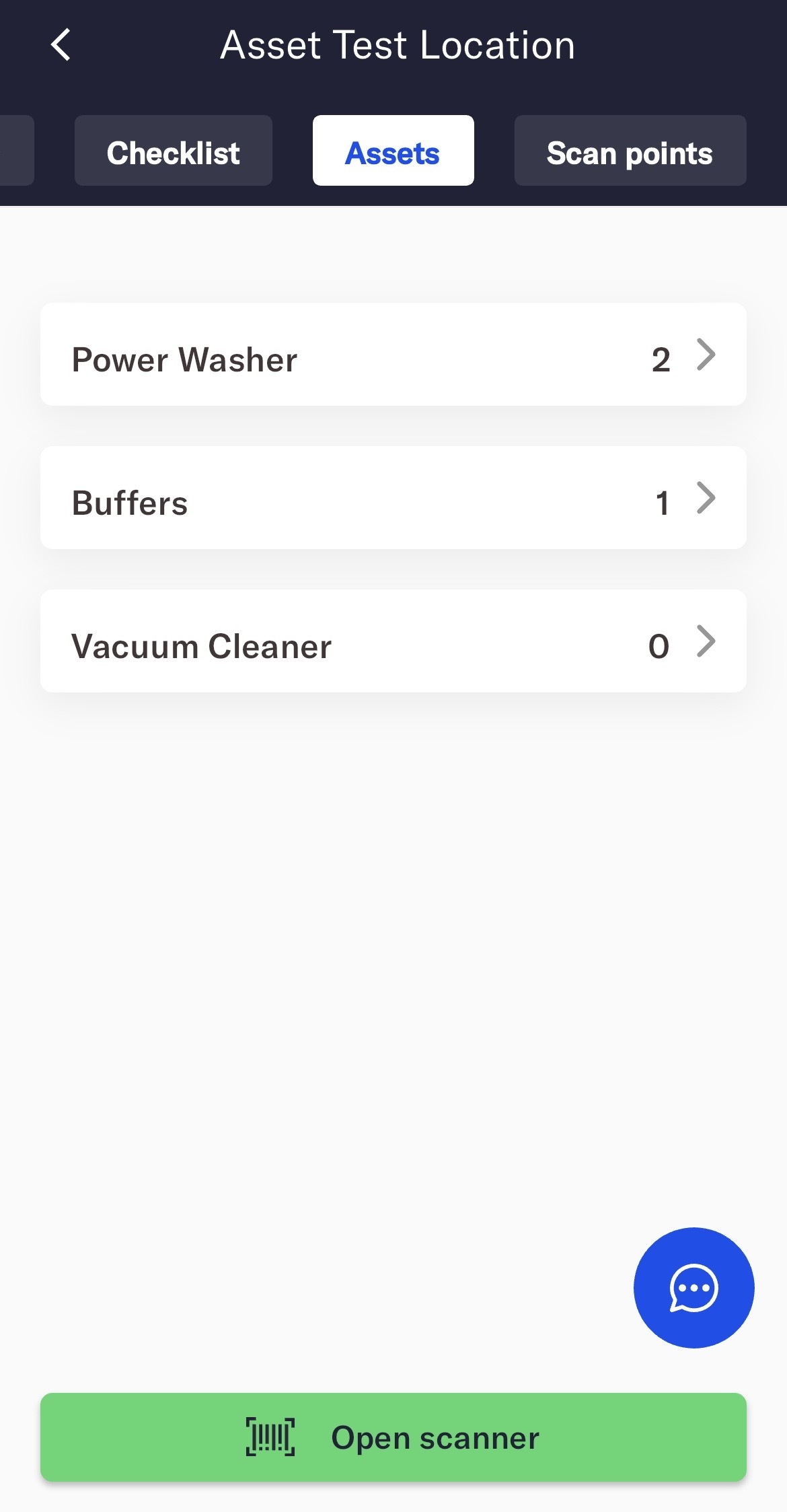787x1512 pixels.
Task: Open the Vacuum Cleaner asset row
Action: pos(393,641)
